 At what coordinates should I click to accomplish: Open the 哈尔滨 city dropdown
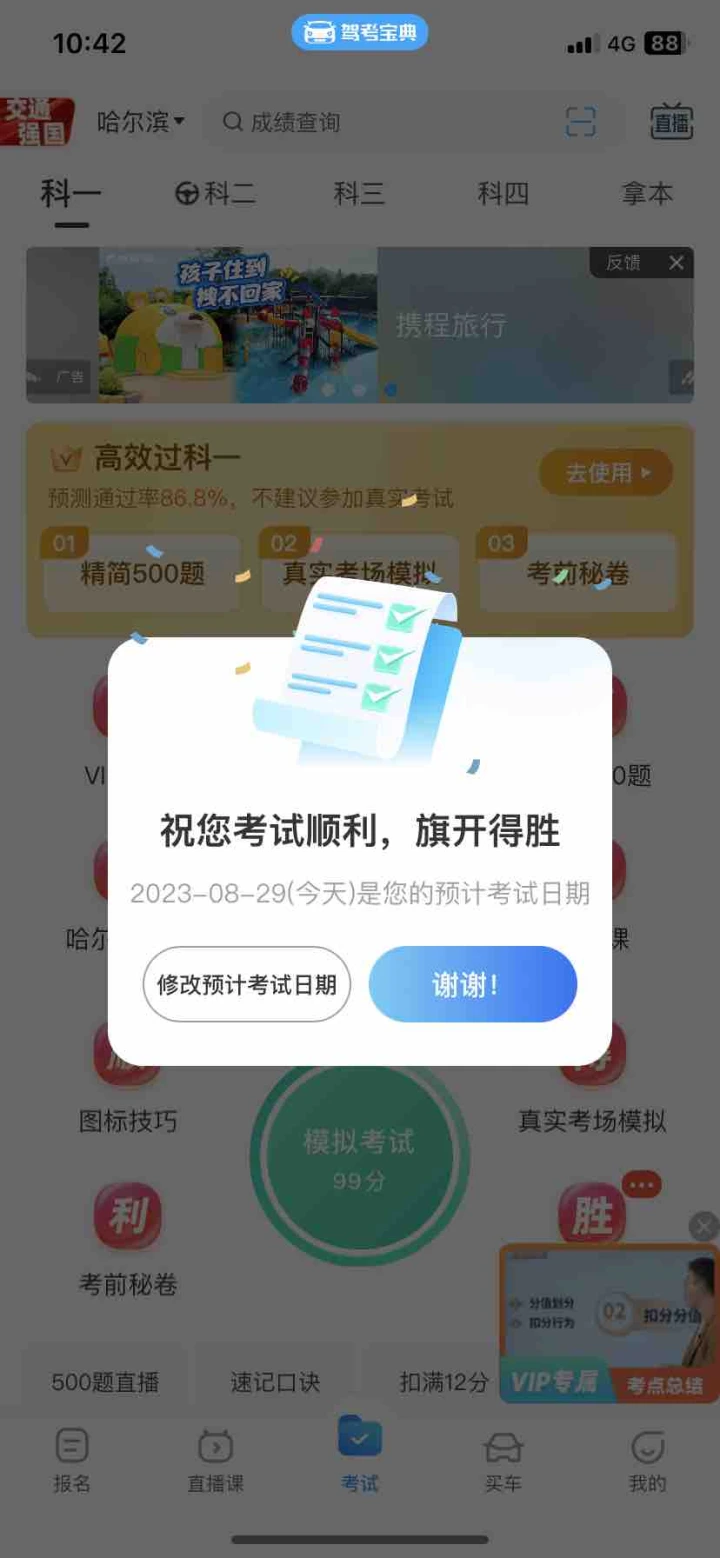coord(141,122)
